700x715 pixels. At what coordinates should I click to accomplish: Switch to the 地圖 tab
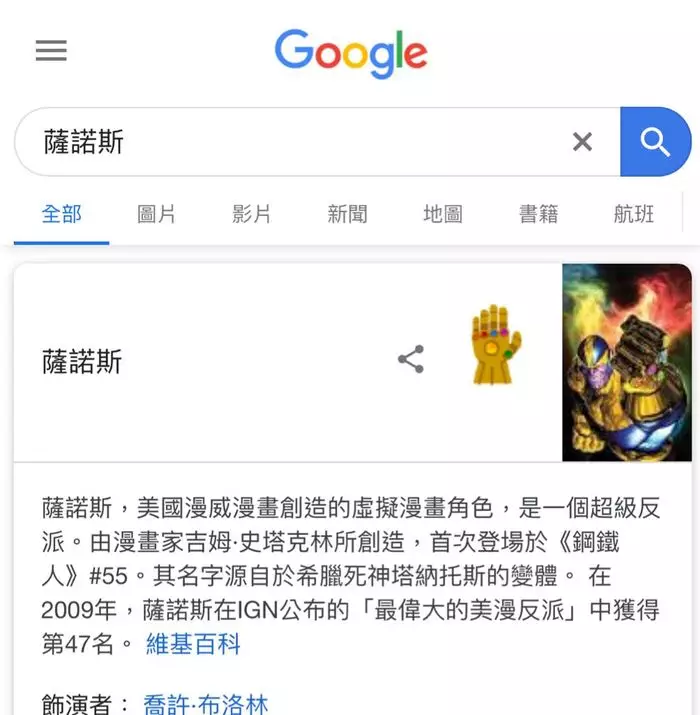tap(442, 214)
